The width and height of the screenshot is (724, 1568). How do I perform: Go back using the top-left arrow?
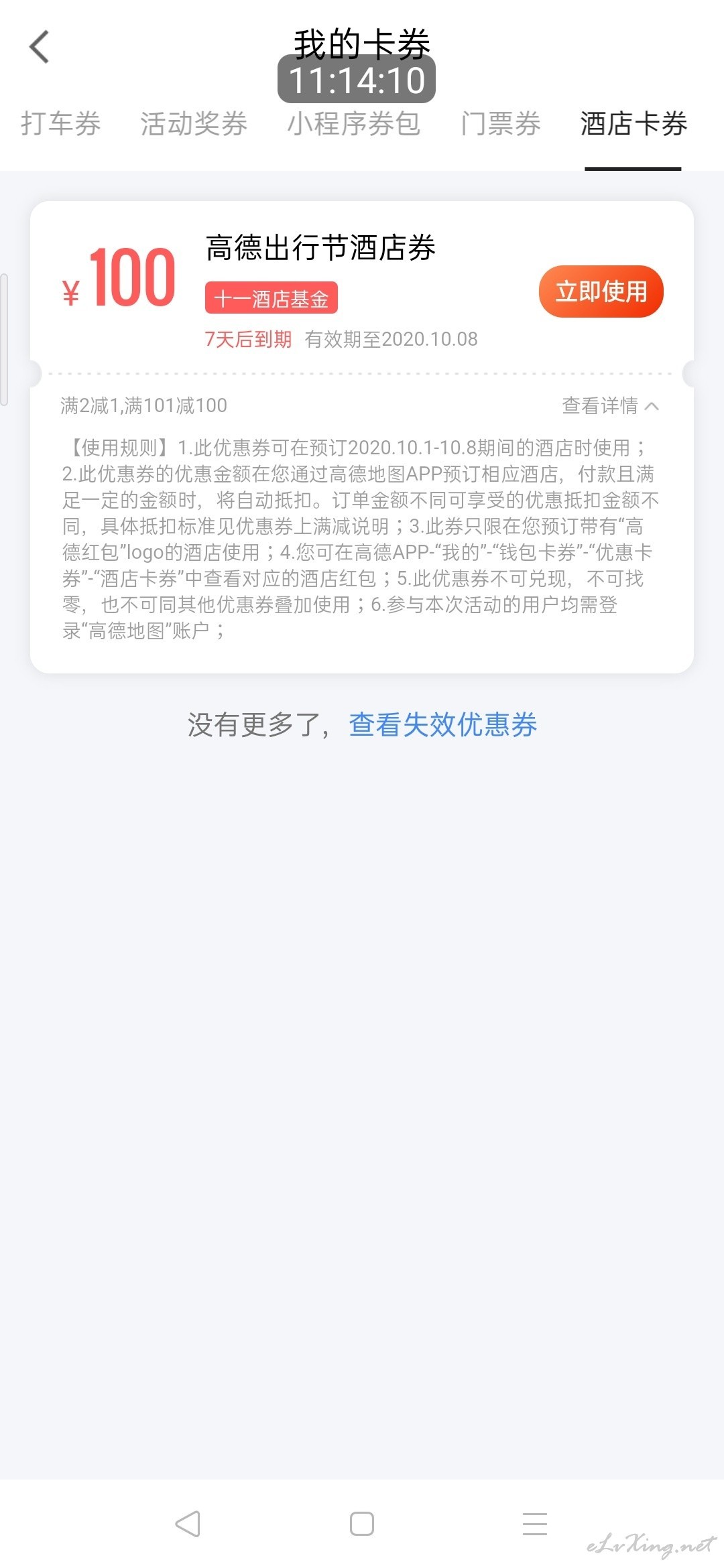click(40, 47)
